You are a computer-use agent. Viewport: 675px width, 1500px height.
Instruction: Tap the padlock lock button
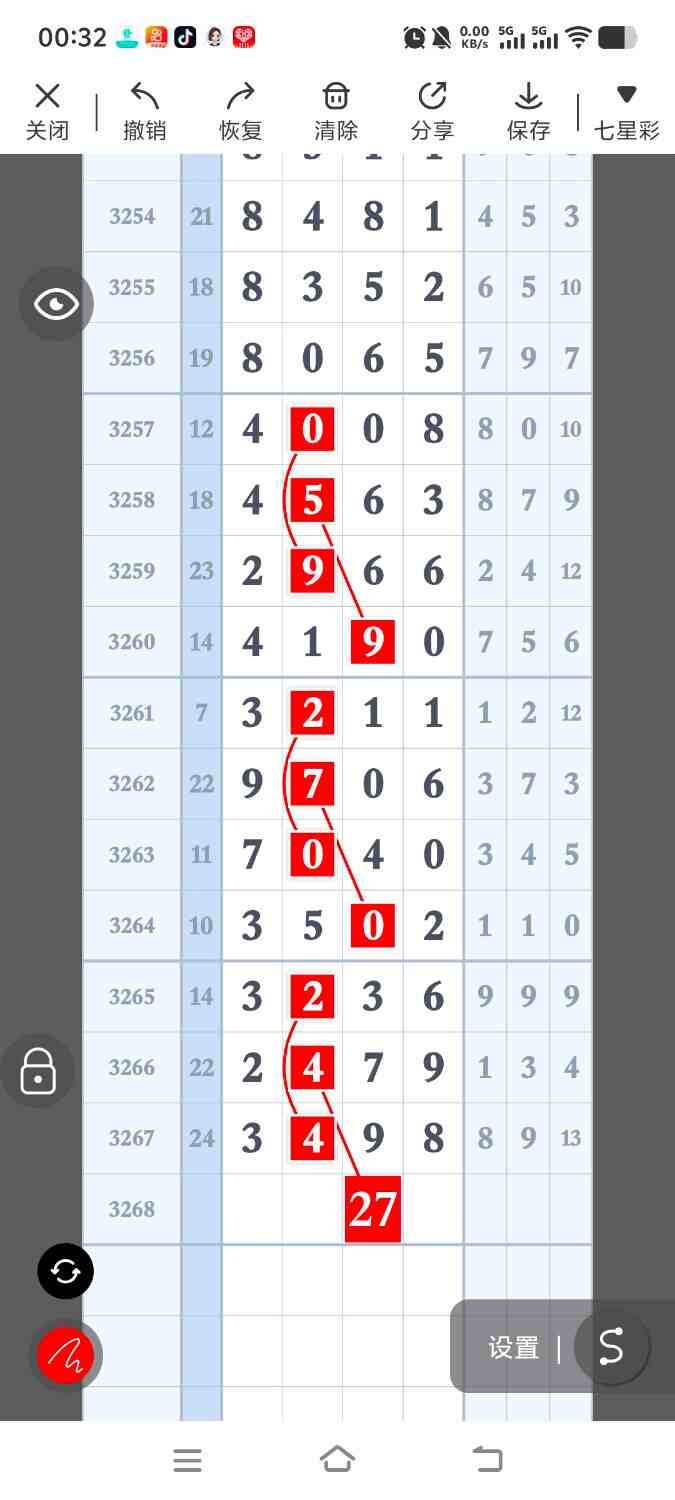coord(38,1071)
